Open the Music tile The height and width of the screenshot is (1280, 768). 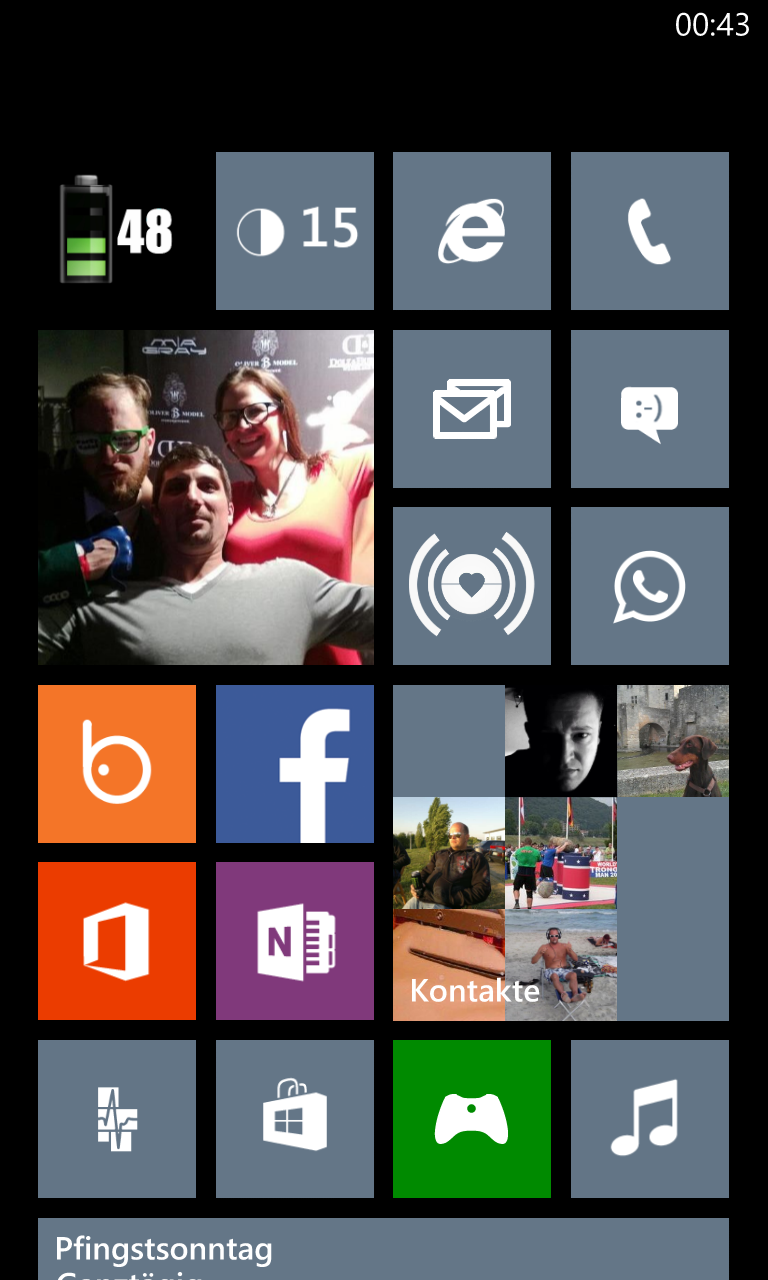coord(650,1119)
